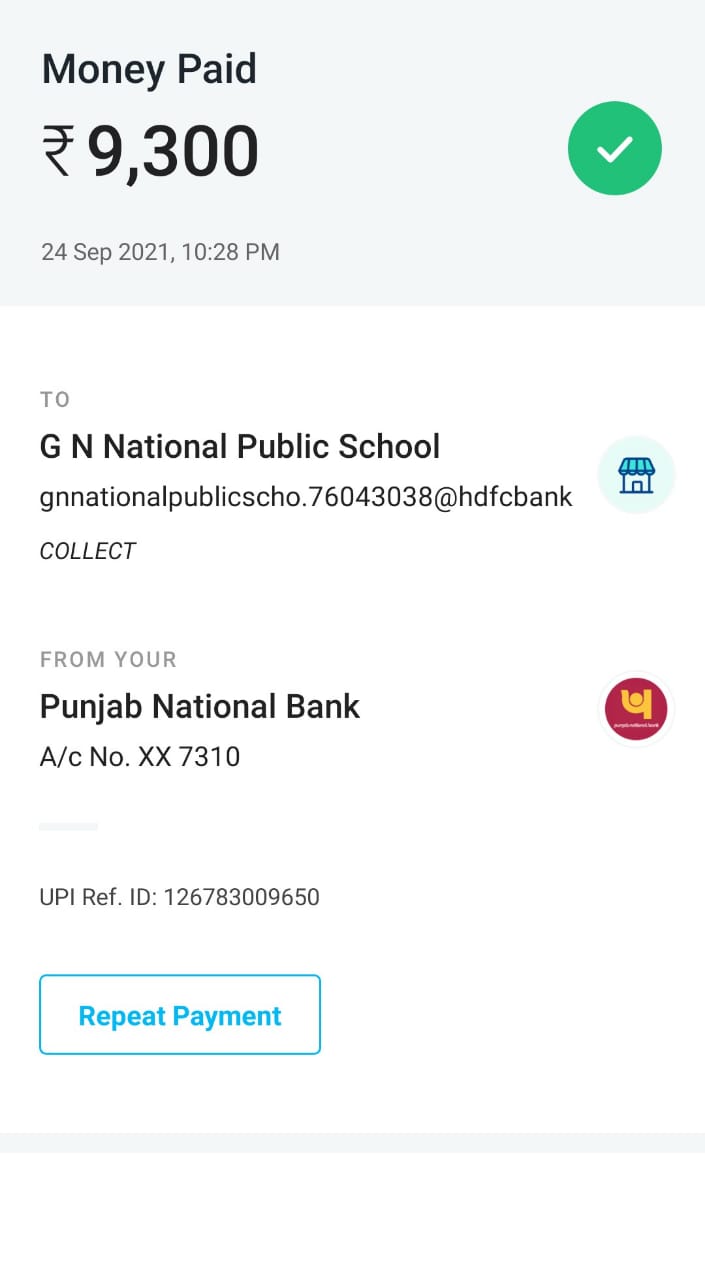
Task: Open the G N National Public School payee details
Action: coord(240,446)
